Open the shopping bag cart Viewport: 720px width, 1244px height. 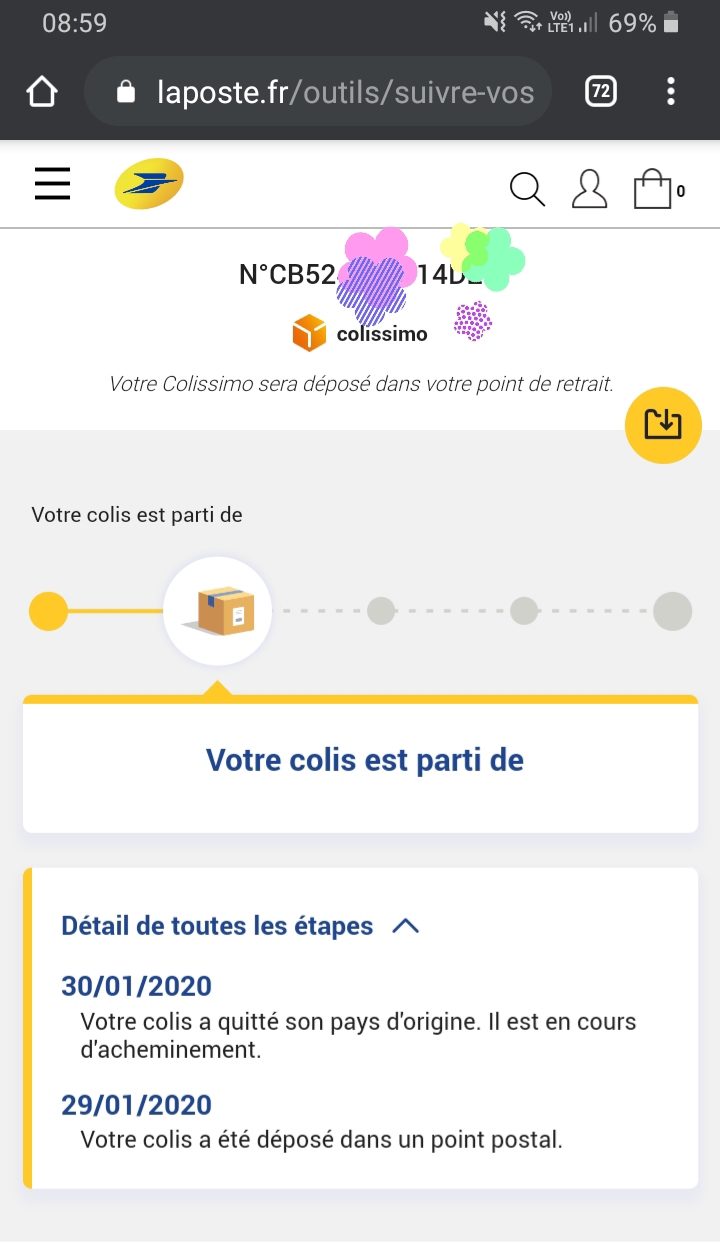(658, 188)
